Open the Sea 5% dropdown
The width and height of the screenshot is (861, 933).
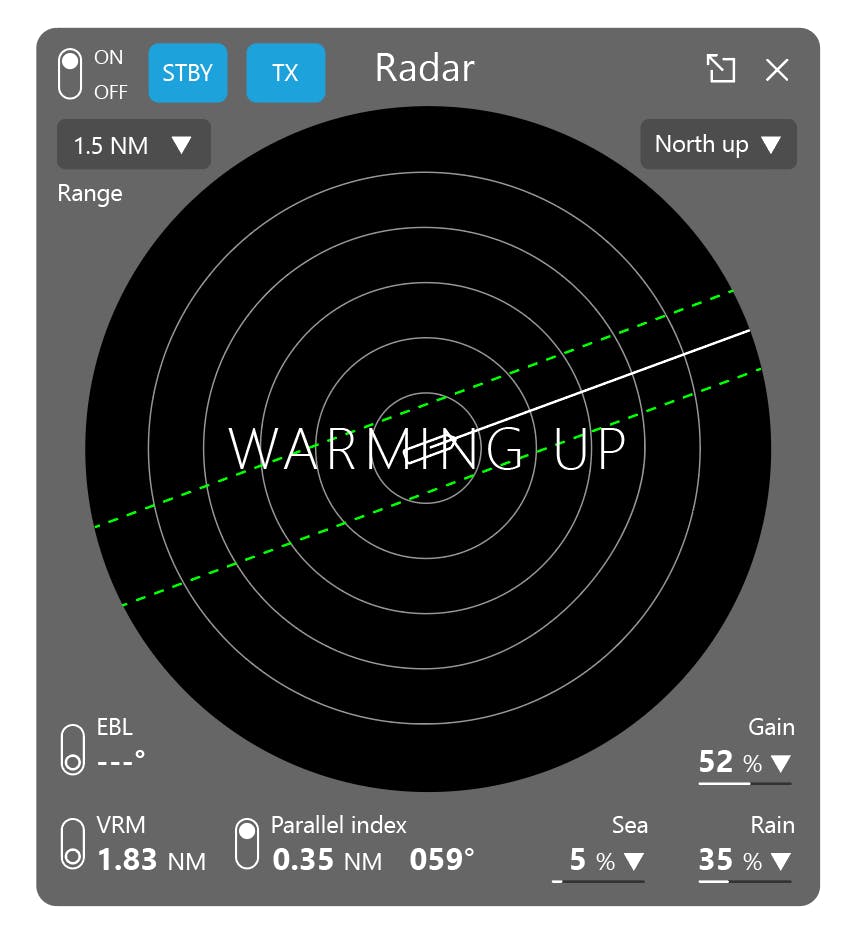click(x=633, y=862)
